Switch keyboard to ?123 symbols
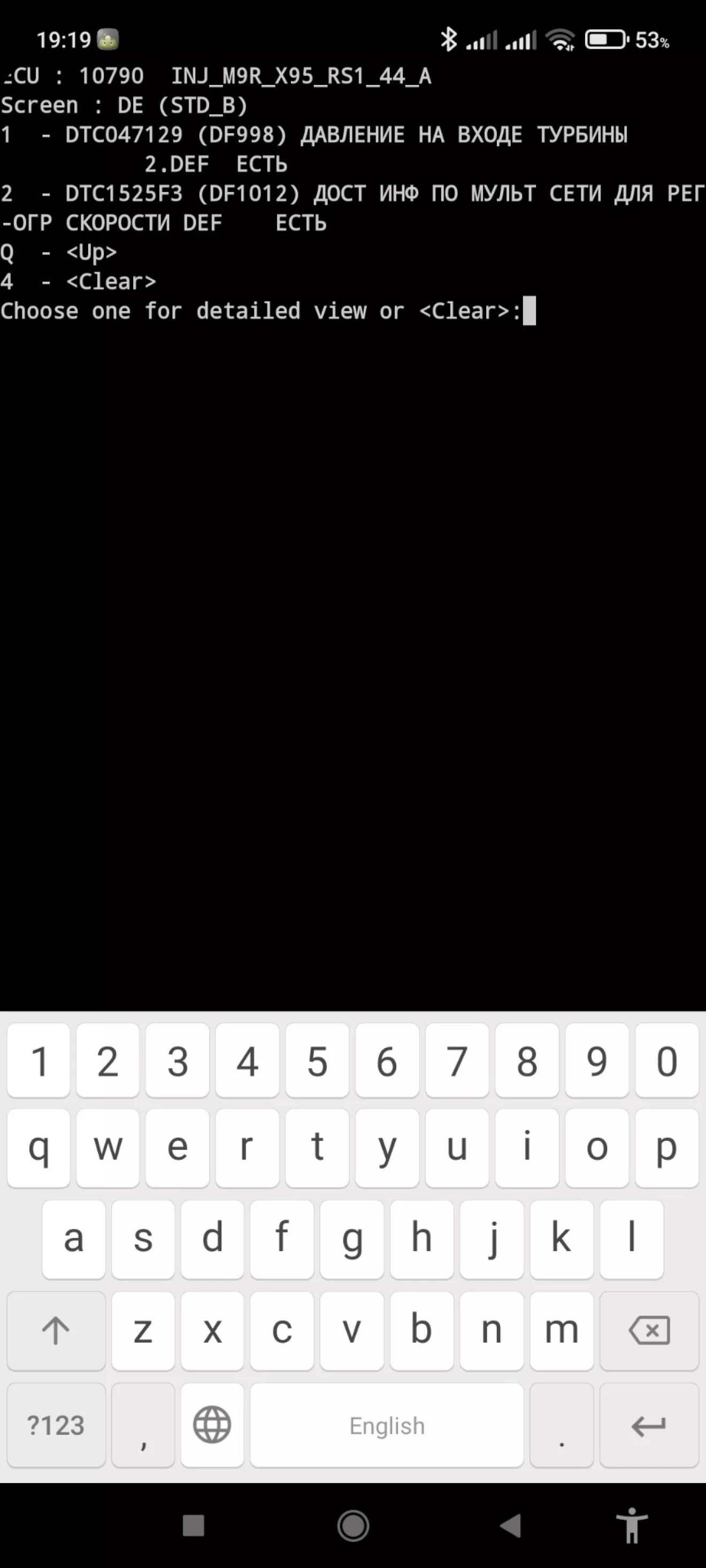Screen dimensions: 706x1568 tap(56, 1425)
